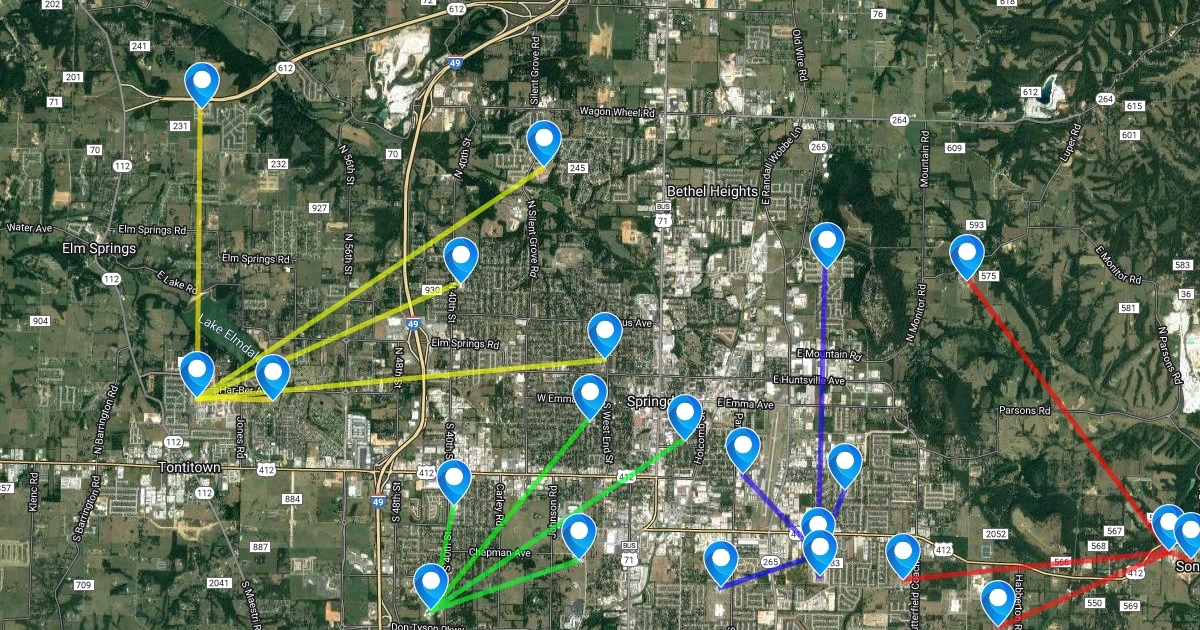The width and height of the screenshot is (1200, 630).
Task: Select the pin by route 575 marker
Action: [967, 255]
